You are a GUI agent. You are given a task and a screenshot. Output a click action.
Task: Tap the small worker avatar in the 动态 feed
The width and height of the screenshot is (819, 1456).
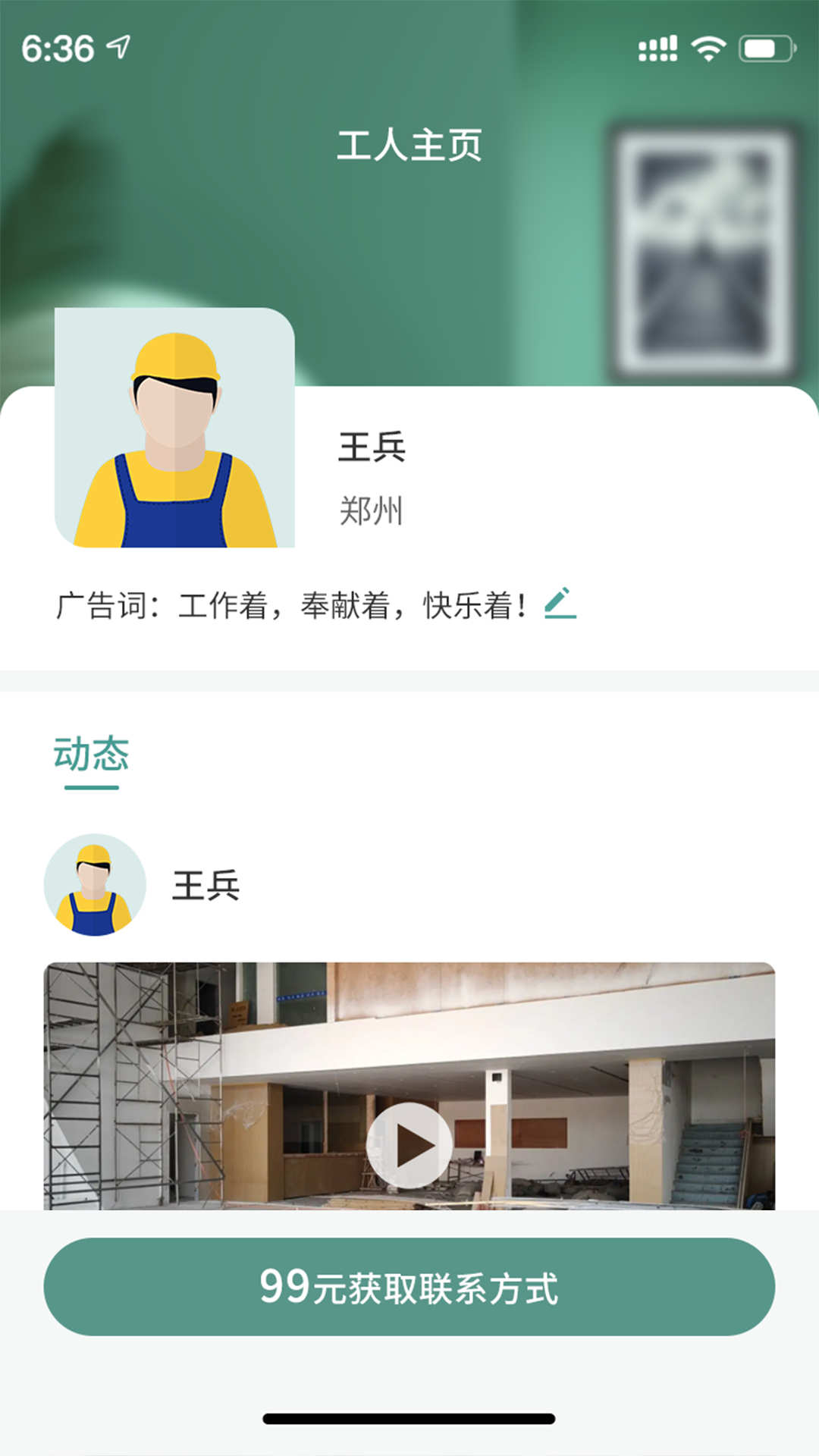[96, 884]
